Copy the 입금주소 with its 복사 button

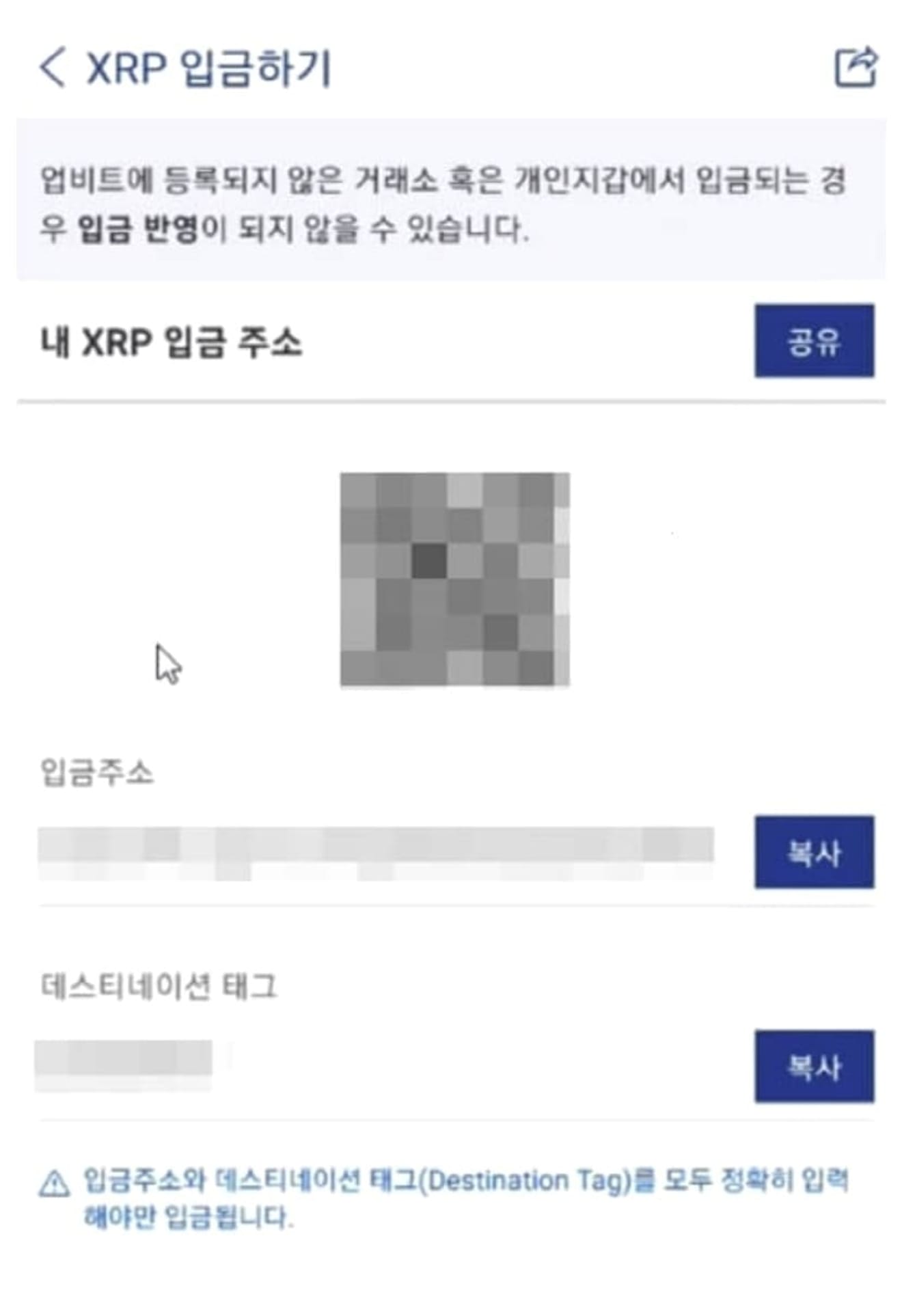pyautogui.click(x=814, y=851)
